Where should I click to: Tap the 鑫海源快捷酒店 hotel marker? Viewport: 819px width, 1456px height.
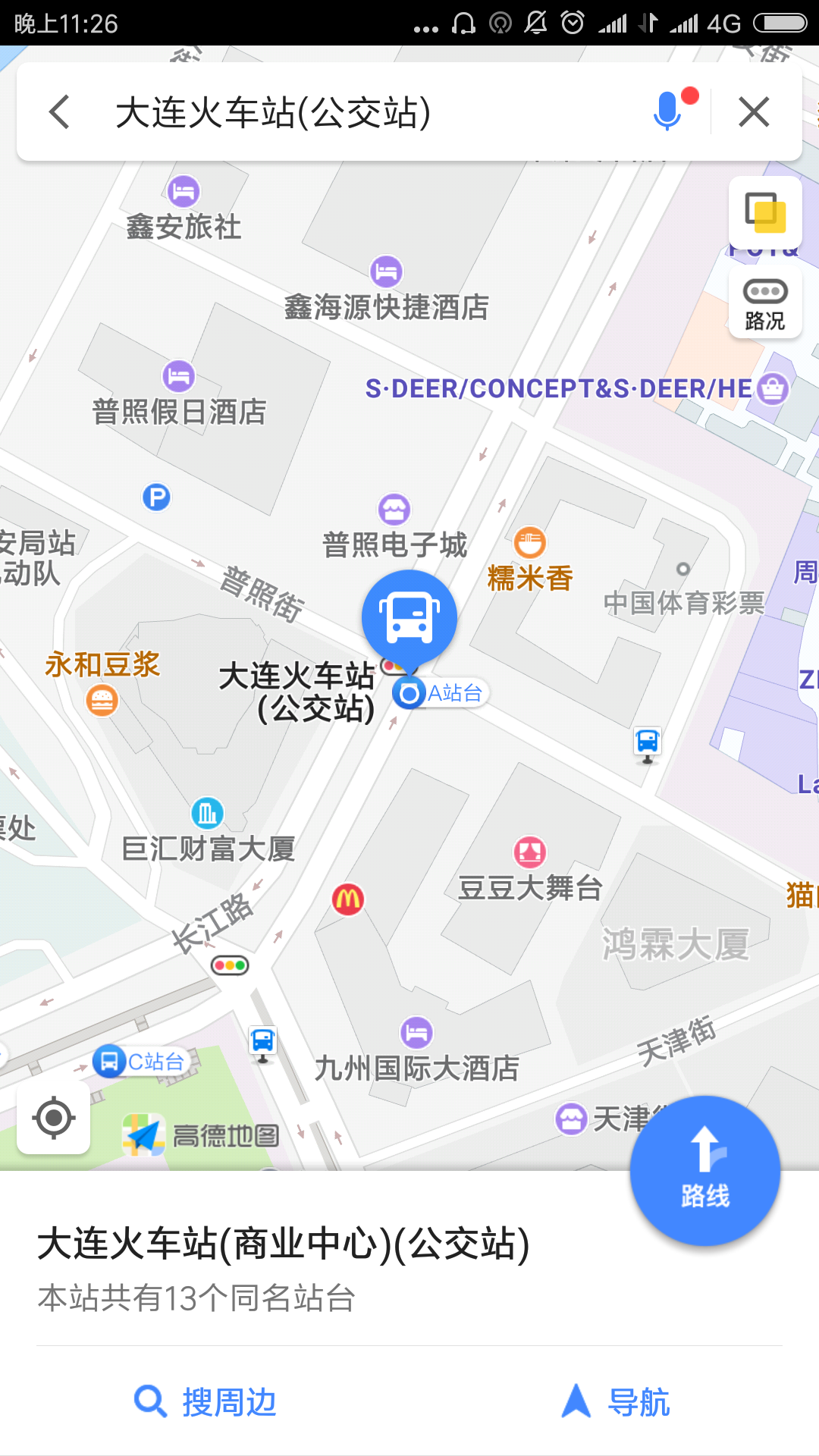click(386, 272)
